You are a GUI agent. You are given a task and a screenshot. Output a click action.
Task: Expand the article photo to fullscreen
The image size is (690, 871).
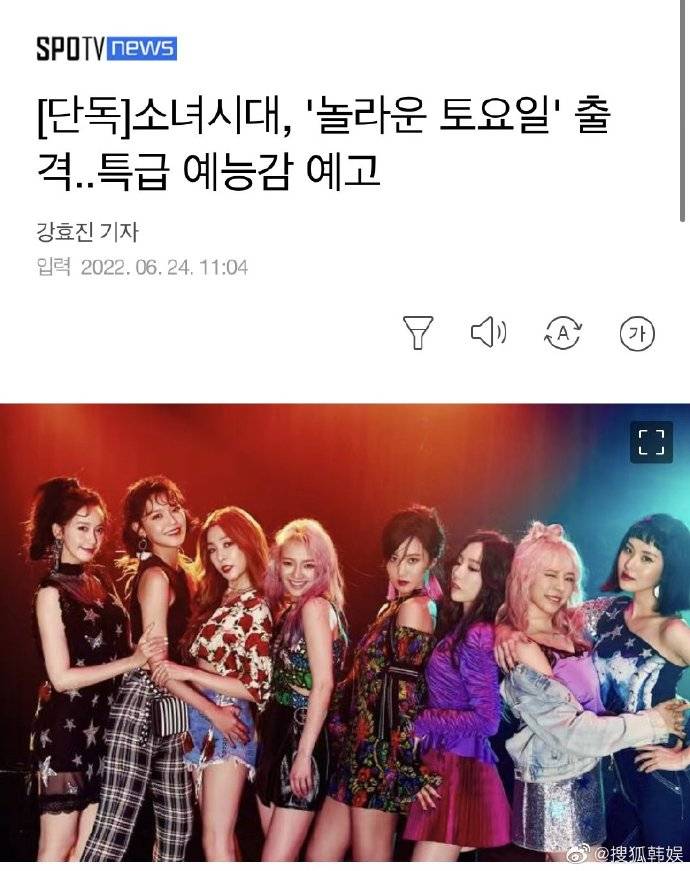click(651, 442)
